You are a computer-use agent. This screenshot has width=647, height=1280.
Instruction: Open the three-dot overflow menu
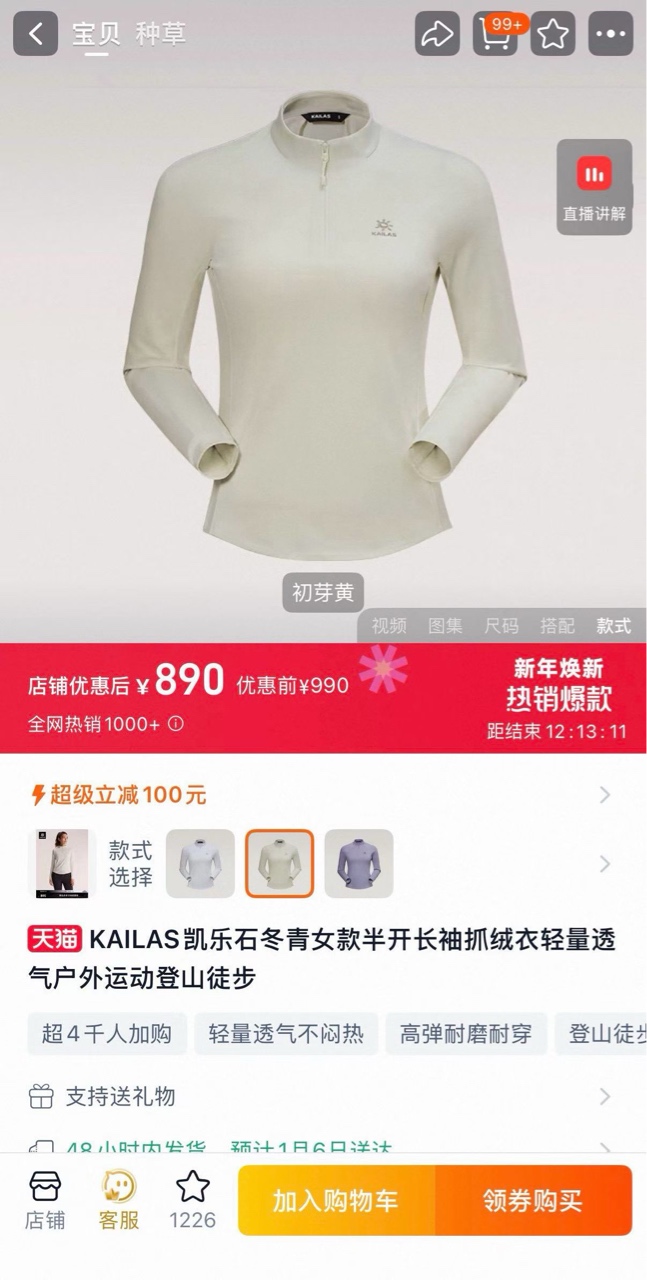point(611,34)
